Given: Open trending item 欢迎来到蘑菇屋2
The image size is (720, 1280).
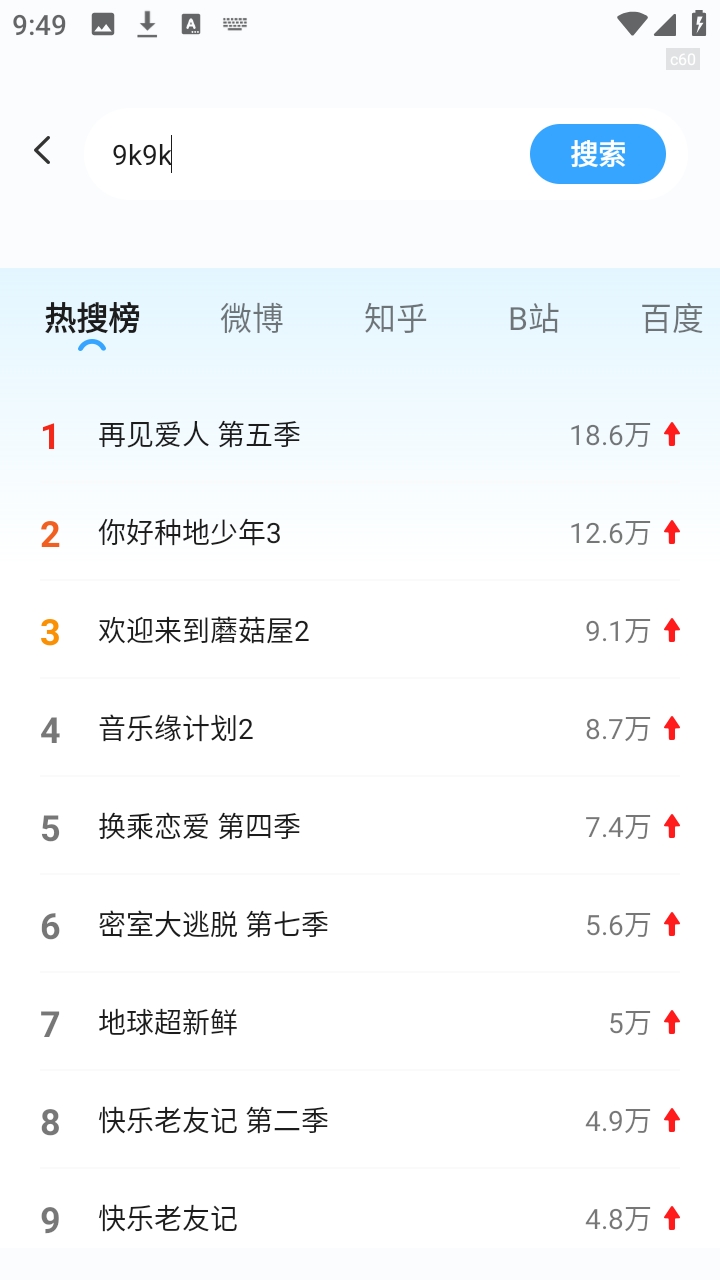Looking at the screenshot, I should [x=204, y=631].
